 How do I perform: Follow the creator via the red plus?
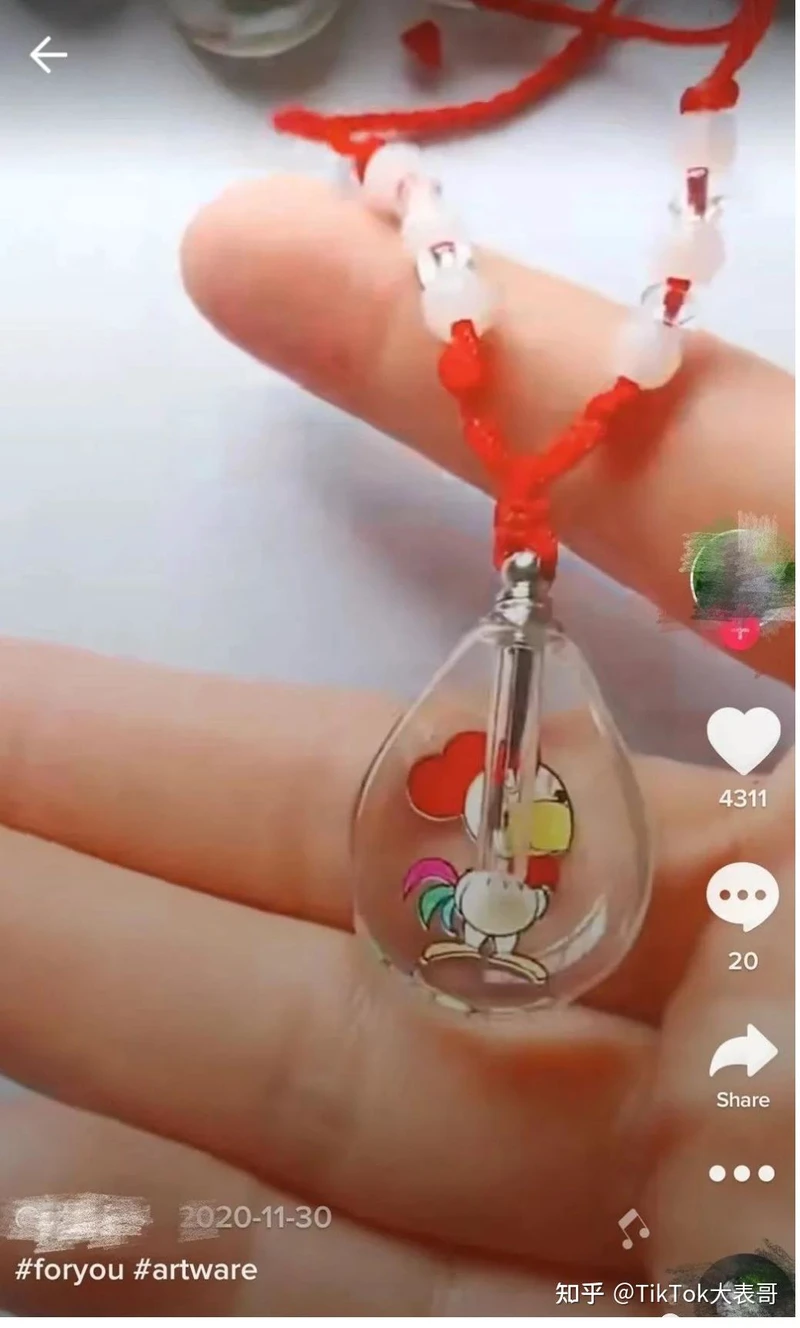pos(740,632)
